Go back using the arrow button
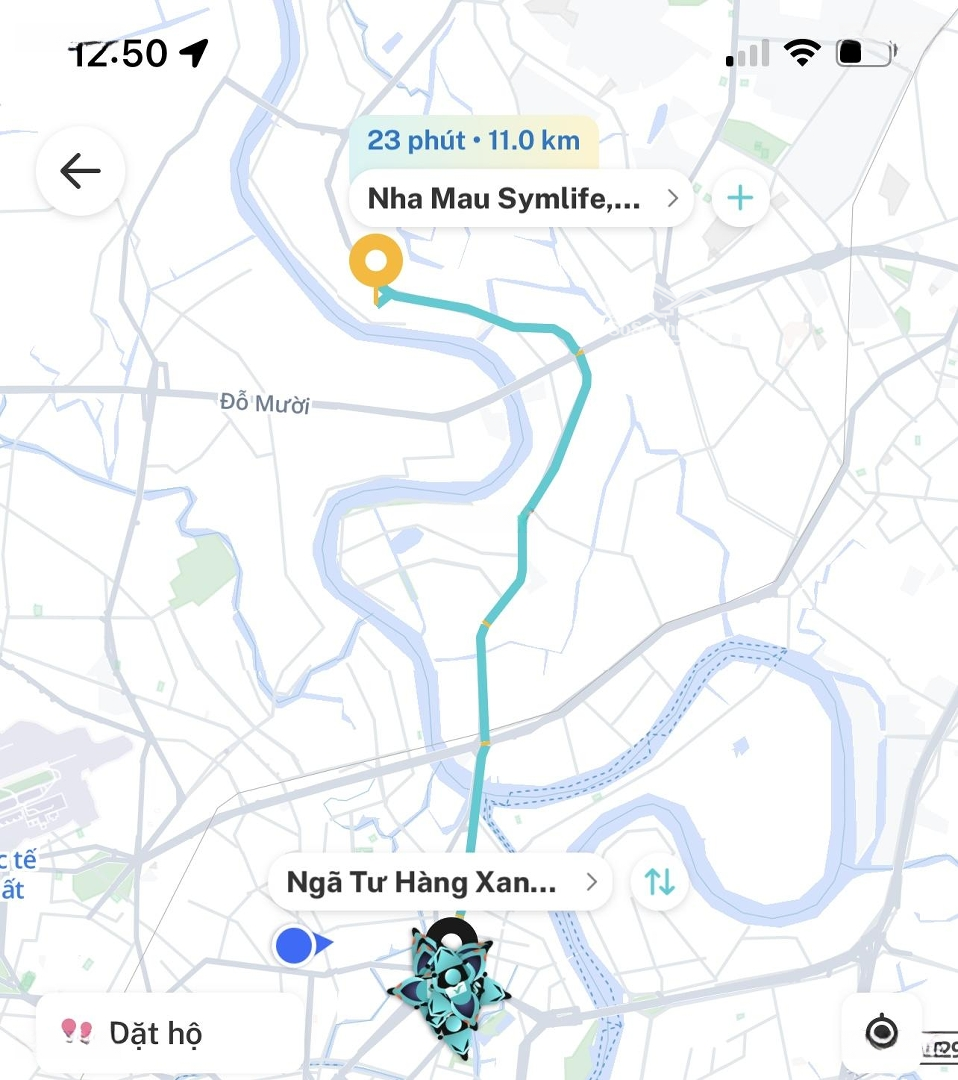 (x=80, y=171)
